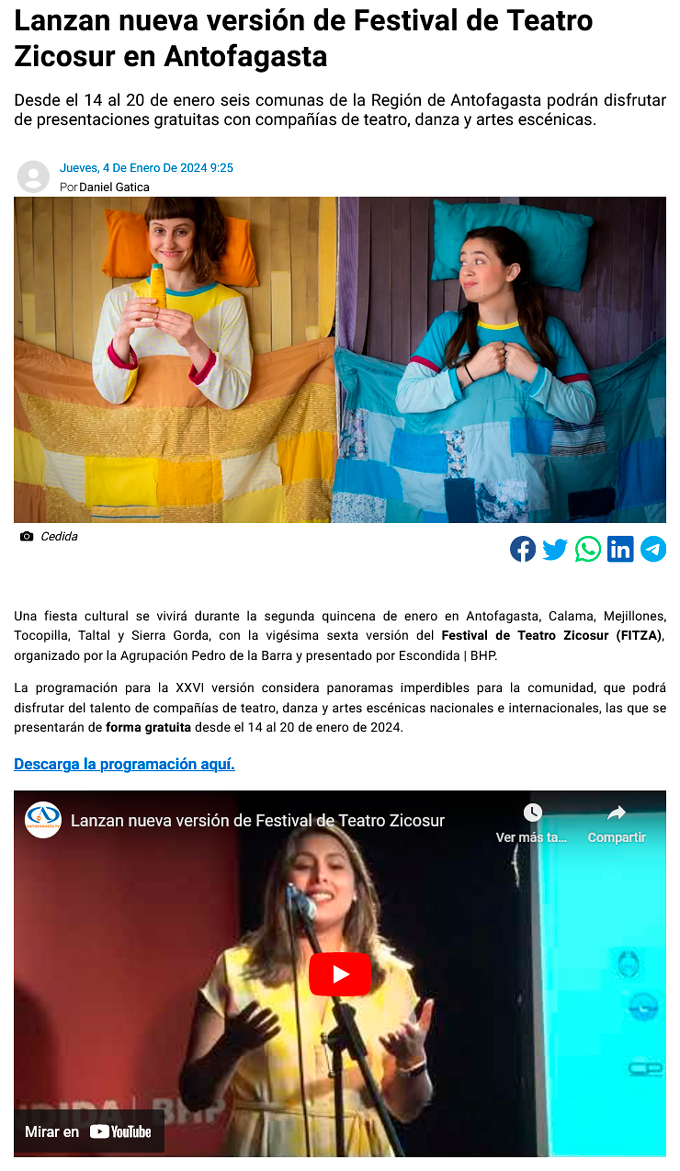
Task: Open 'Descarga la programación aquí' link
Action: 124,764
